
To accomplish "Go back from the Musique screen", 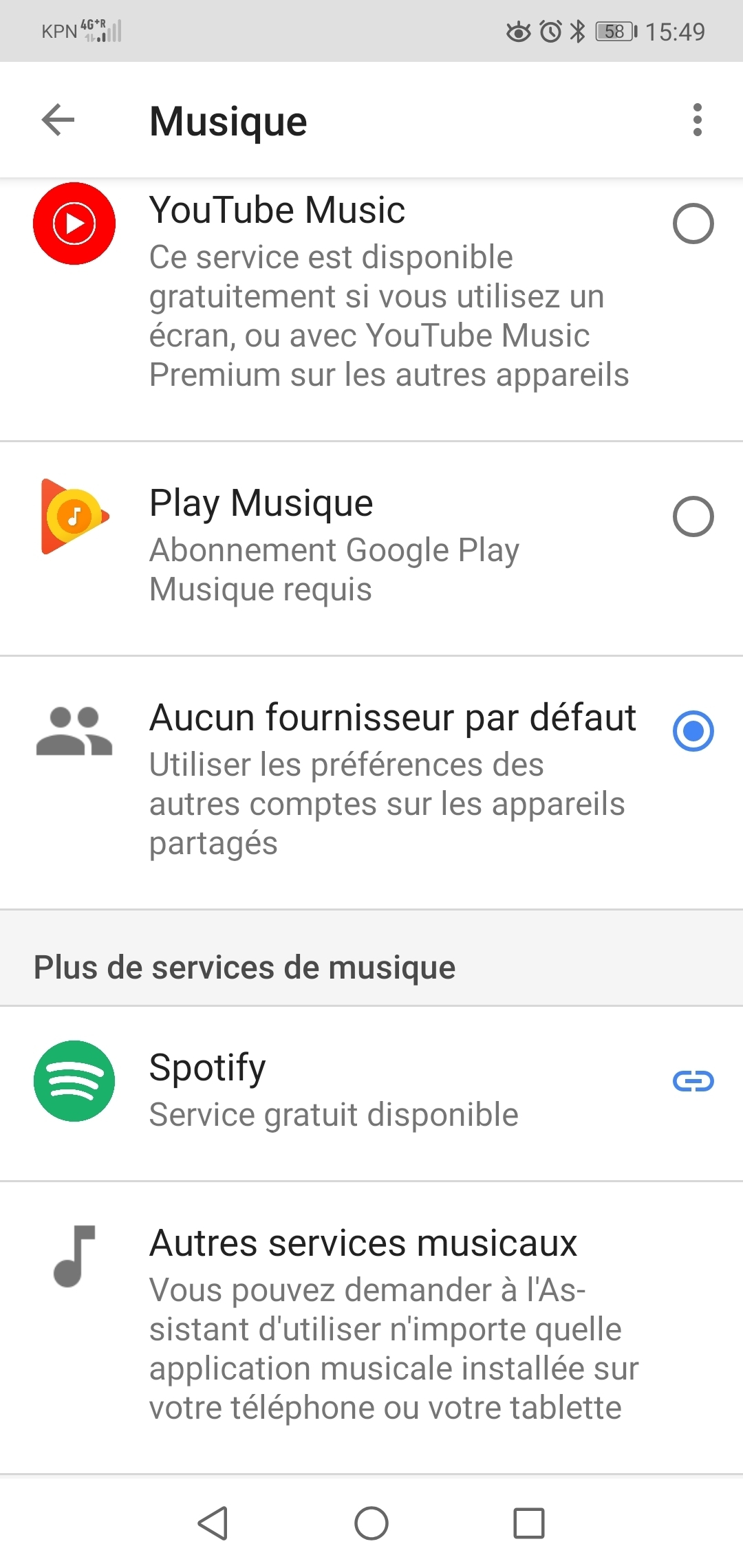I will 58,120.
